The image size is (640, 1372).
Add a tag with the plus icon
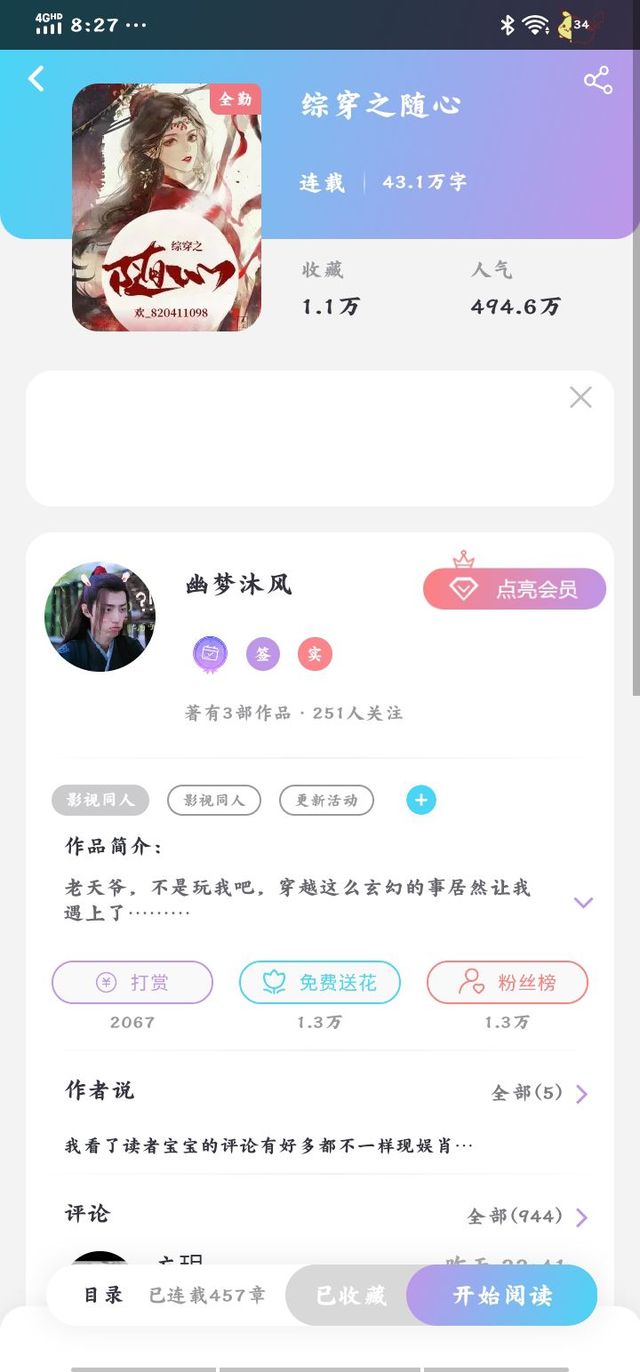pyautogui.click(x=421, y=800)
